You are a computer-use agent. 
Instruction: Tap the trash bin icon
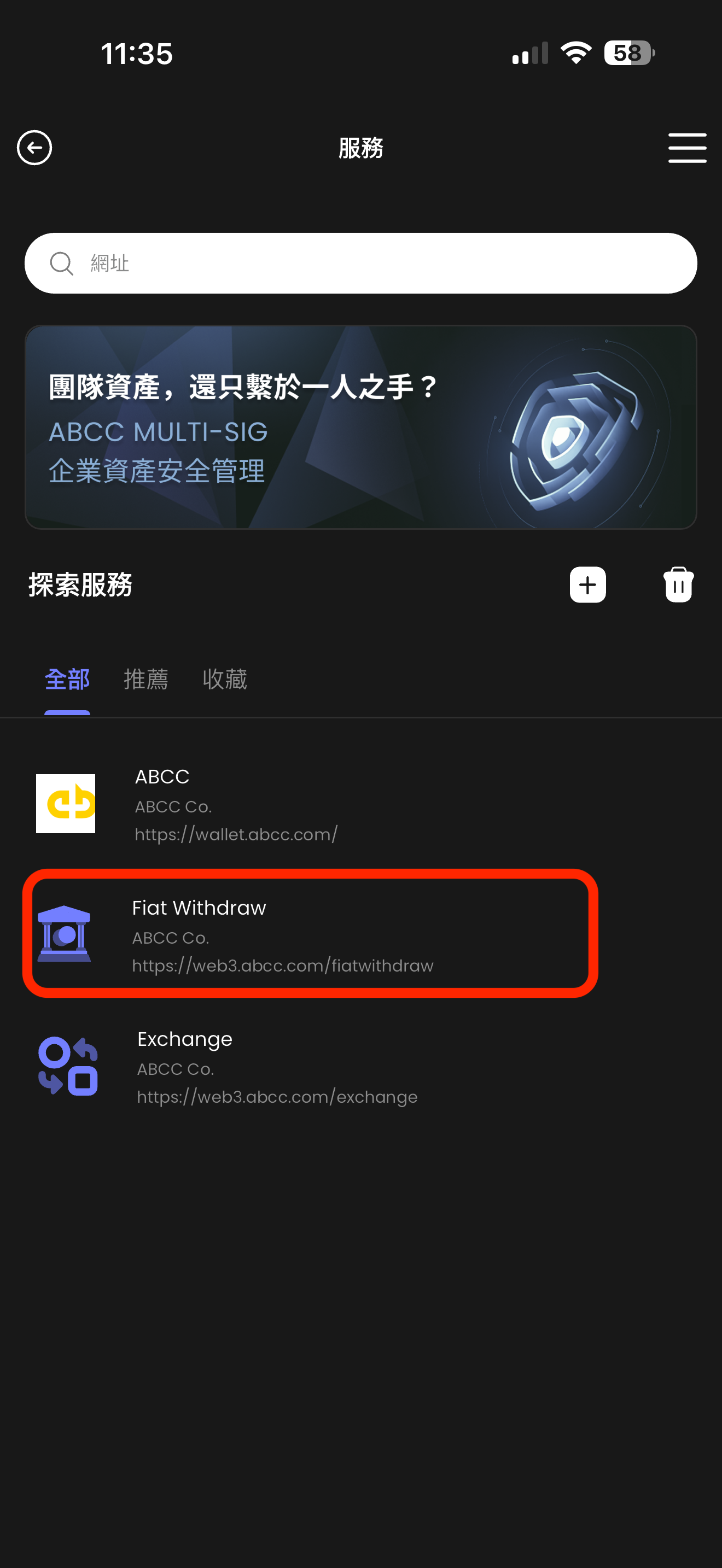678,584
